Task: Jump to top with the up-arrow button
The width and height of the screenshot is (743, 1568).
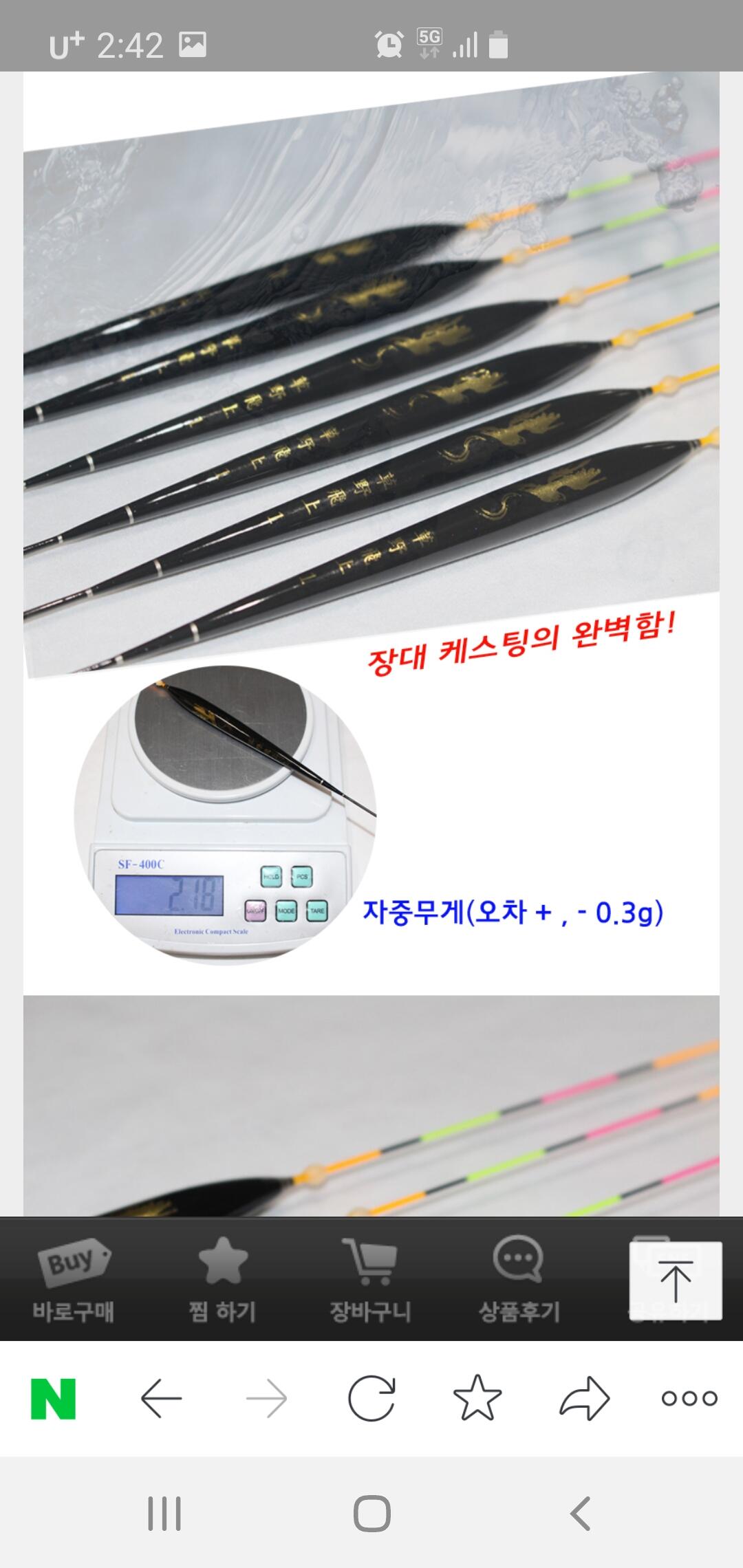Action: click(676, 1281)
